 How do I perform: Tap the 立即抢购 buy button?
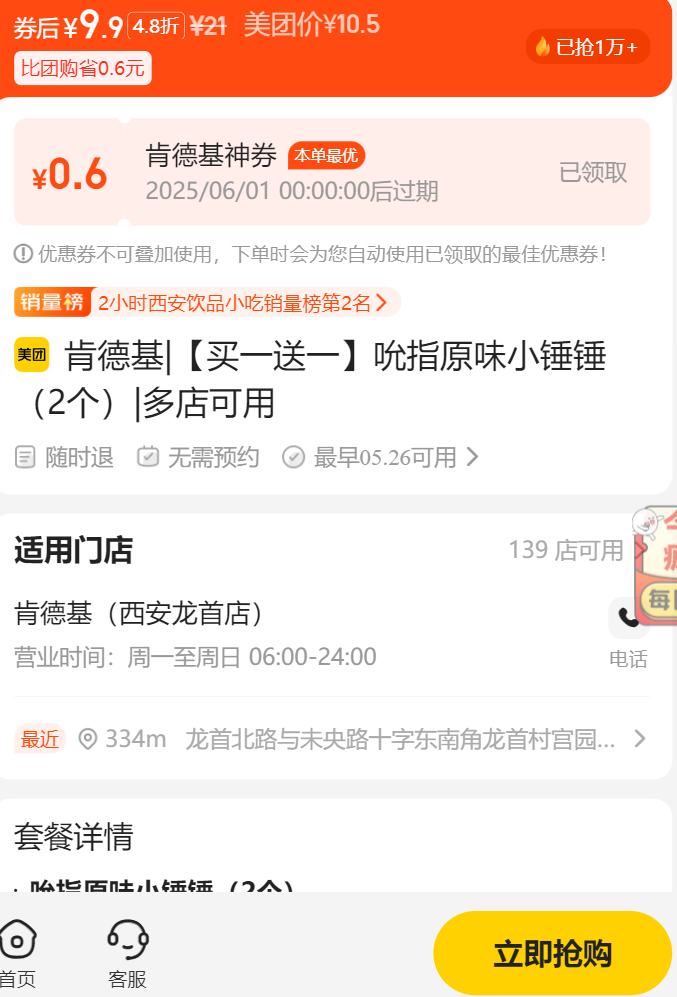point(552,953)
